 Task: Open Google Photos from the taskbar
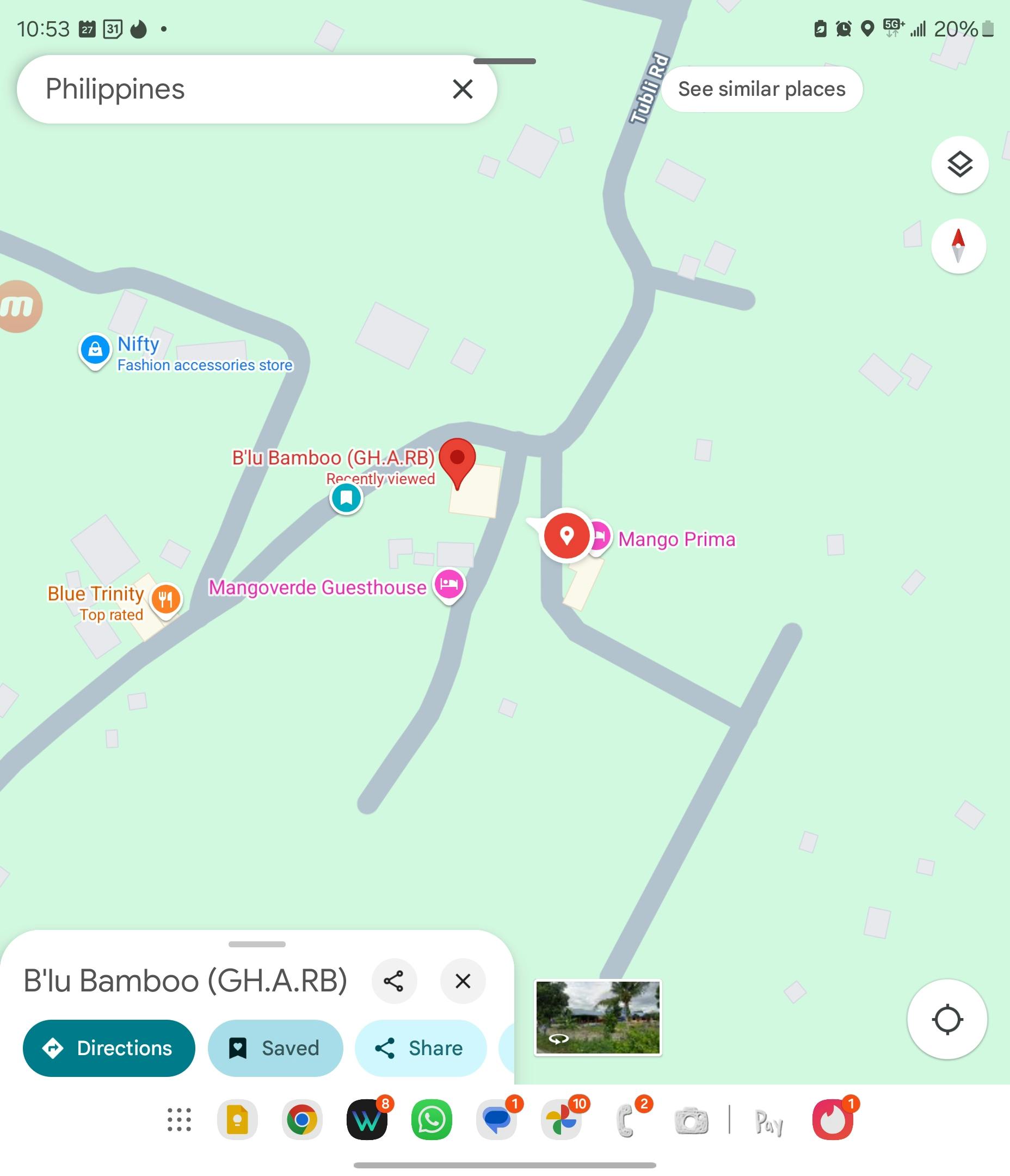561,1120
